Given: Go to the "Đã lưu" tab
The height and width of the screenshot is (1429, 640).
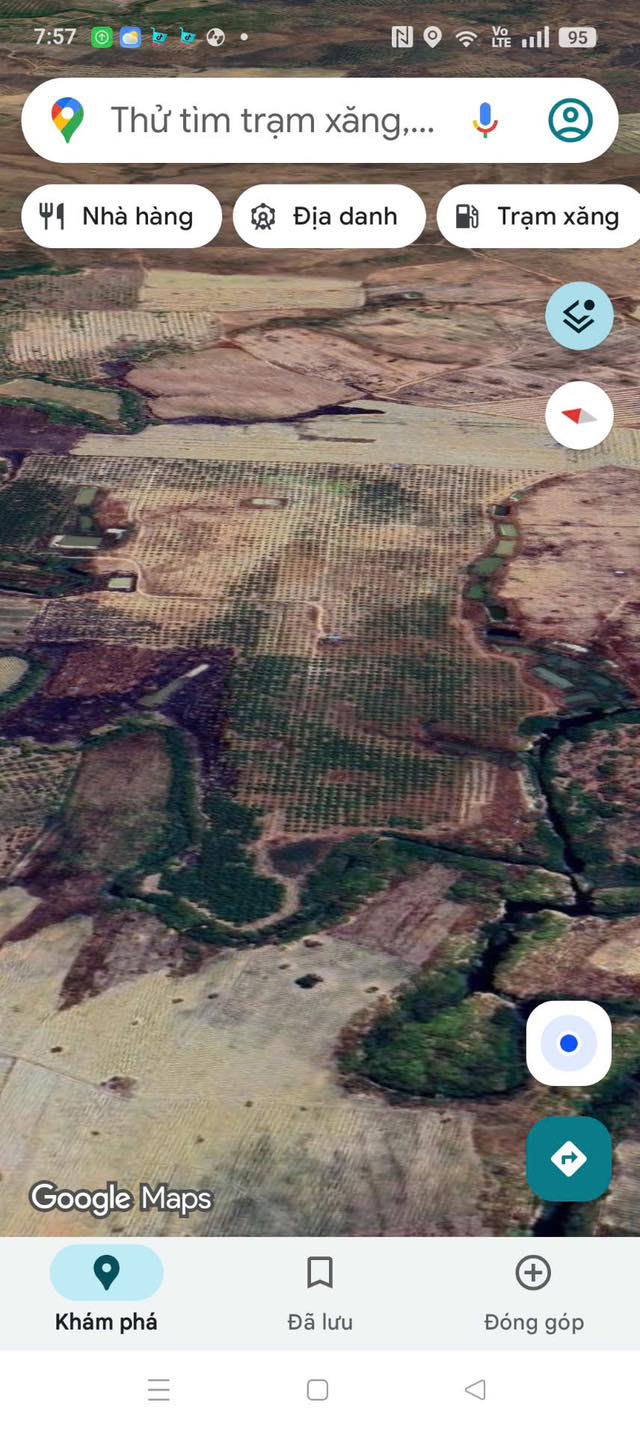Looking at the screenshot, I should (320, 1293).
